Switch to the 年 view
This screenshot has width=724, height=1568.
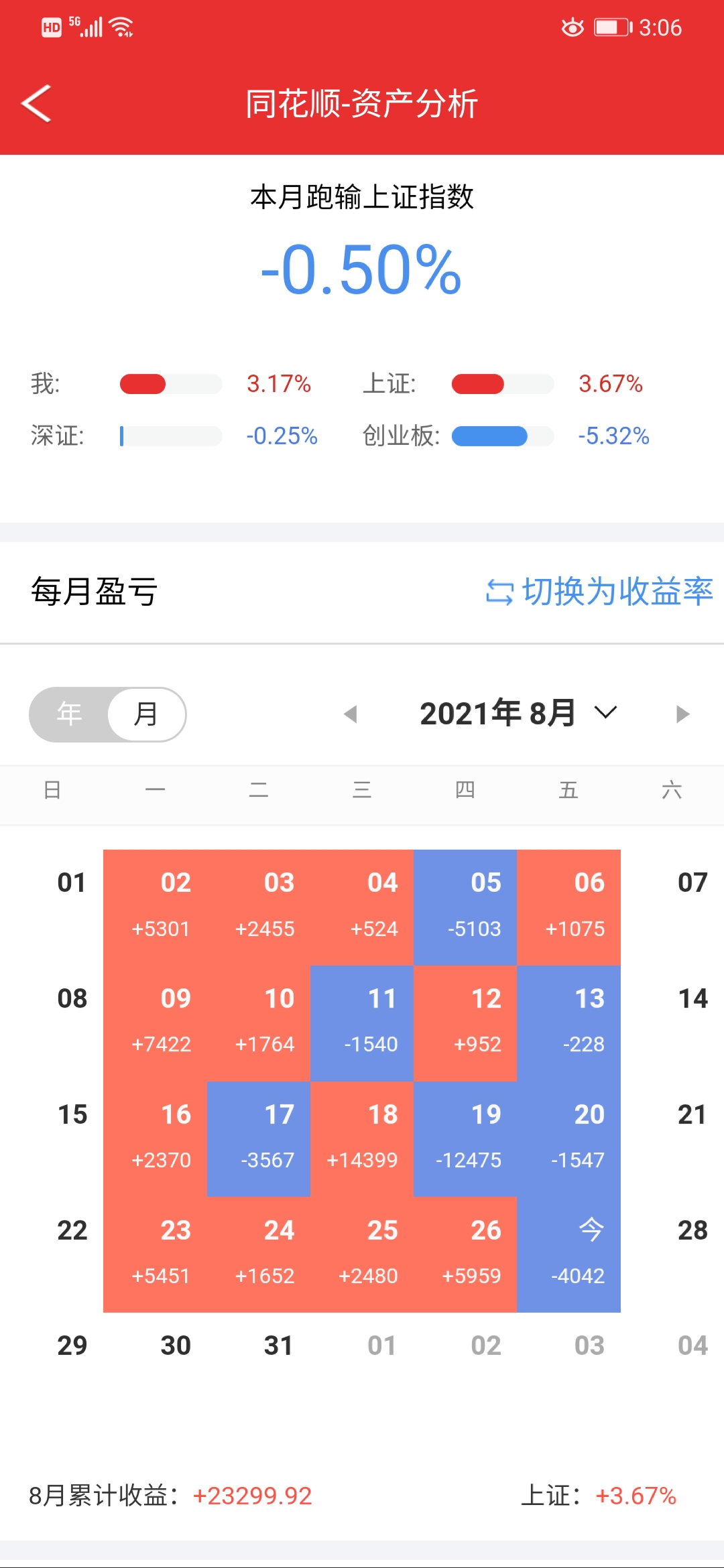pos(70,714)
